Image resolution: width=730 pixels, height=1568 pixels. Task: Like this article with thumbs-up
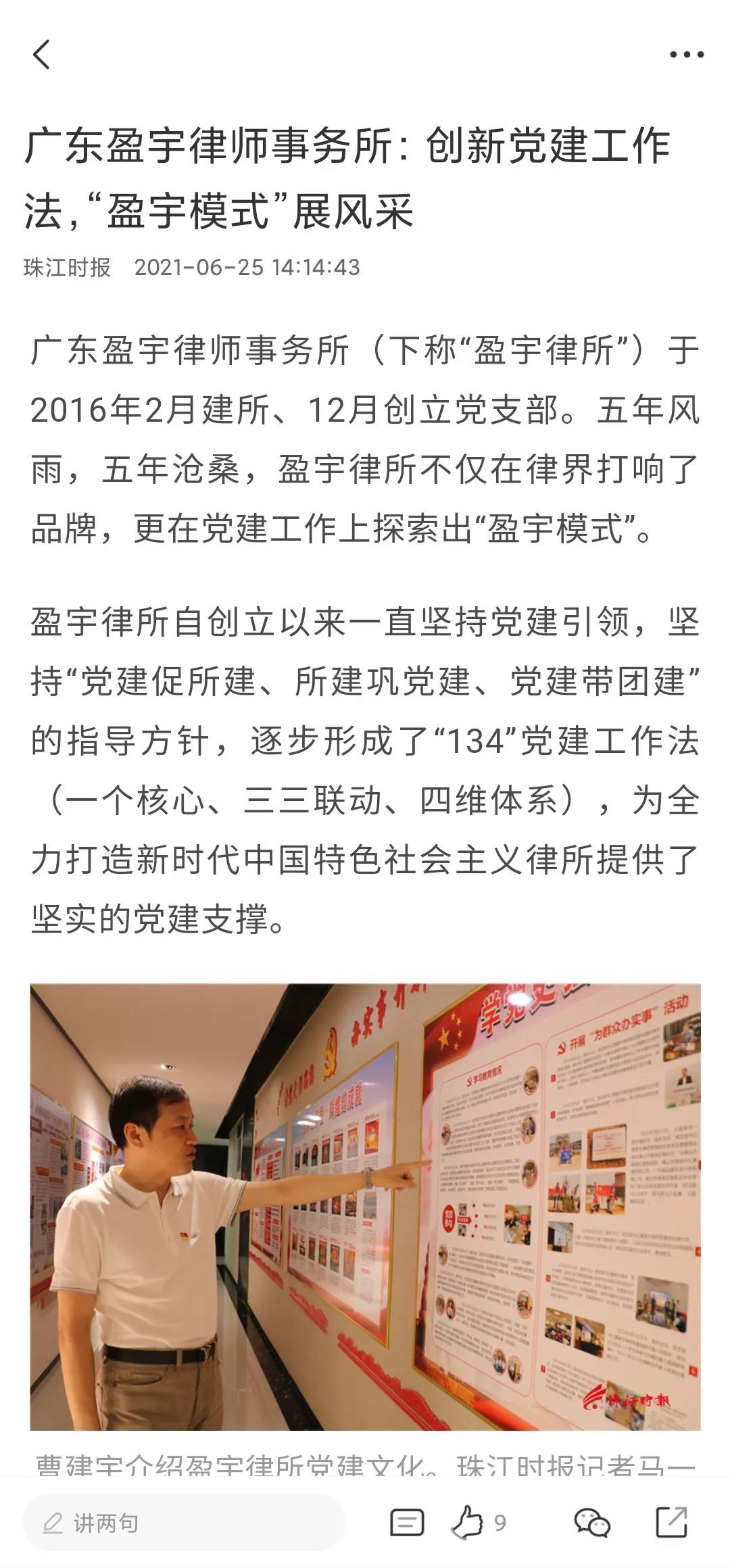click(x=468, y=1523)
